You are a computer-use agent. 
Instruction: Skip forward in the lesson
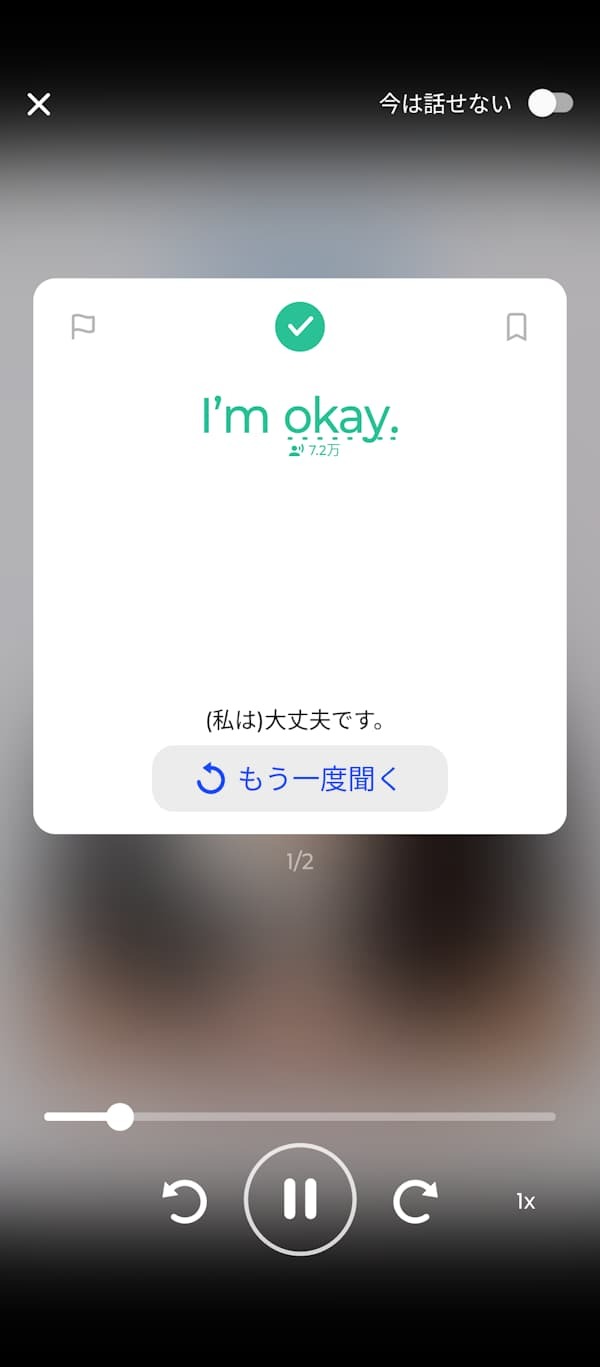(415, 1201)
